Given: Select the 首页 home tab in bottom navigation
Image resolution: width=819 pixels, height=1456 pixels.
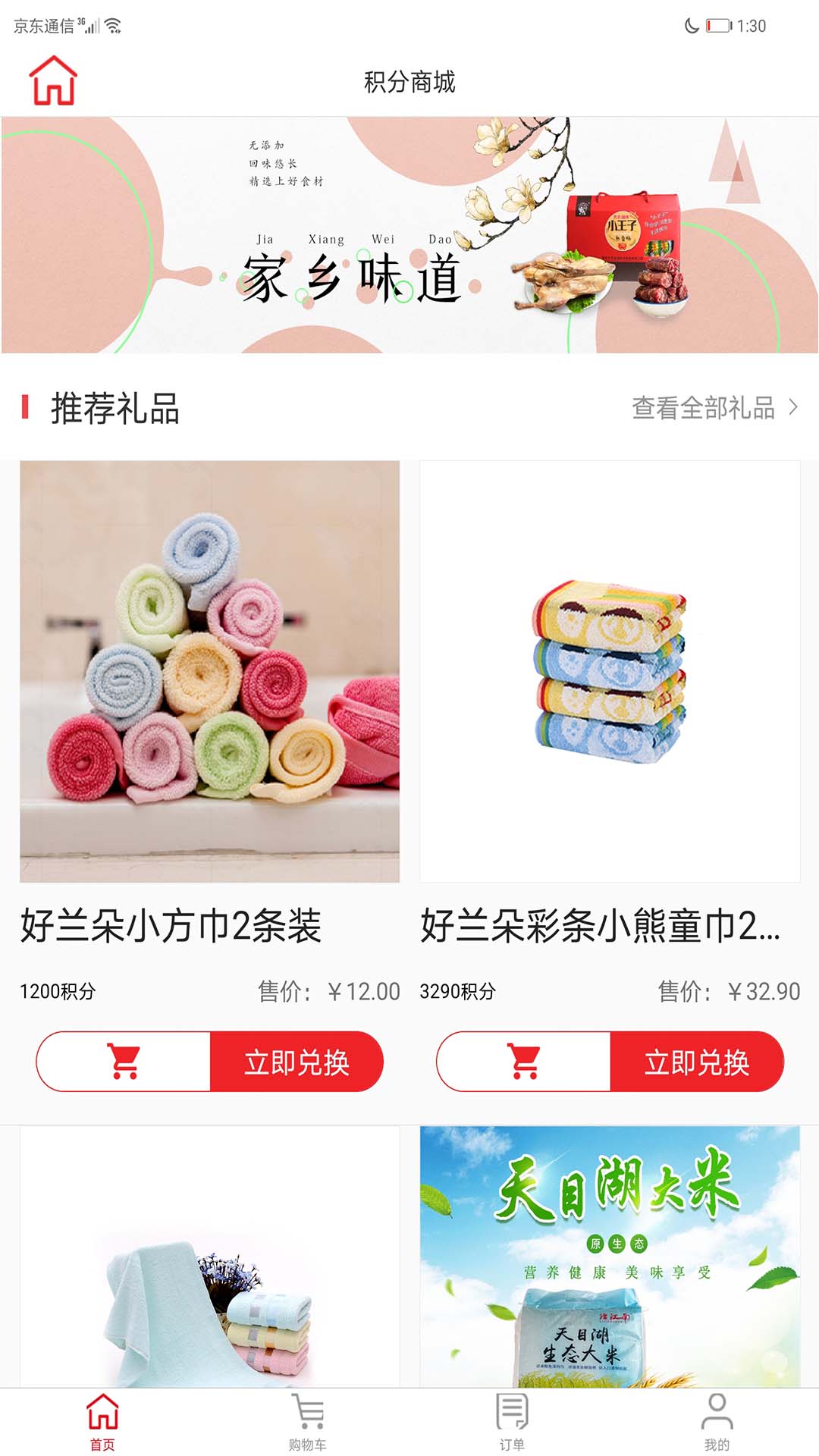Looking at the screenshot, I should [x=101, y=1421].
